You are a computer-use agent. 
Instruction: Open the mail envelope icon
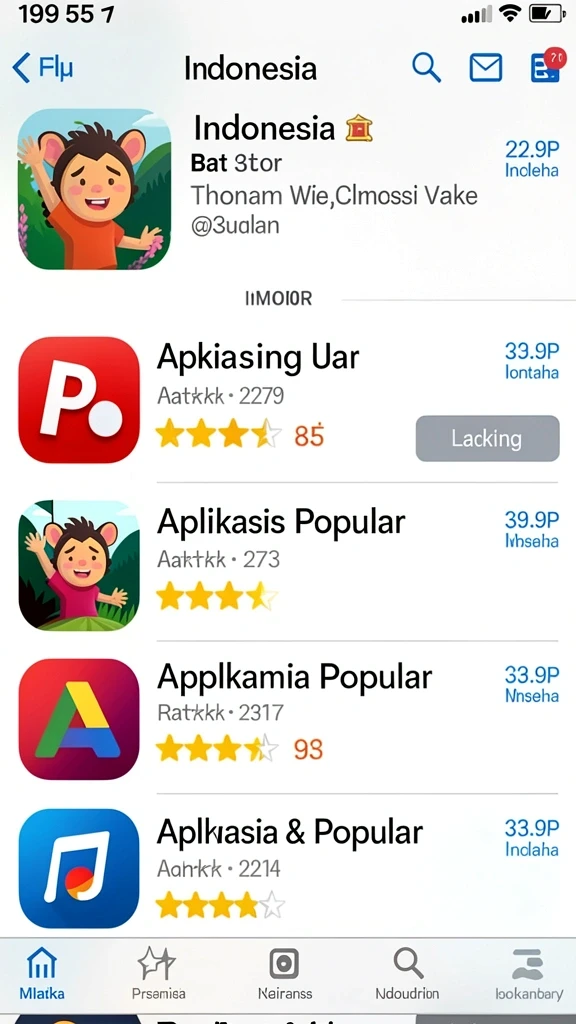(x=486, y=68)
